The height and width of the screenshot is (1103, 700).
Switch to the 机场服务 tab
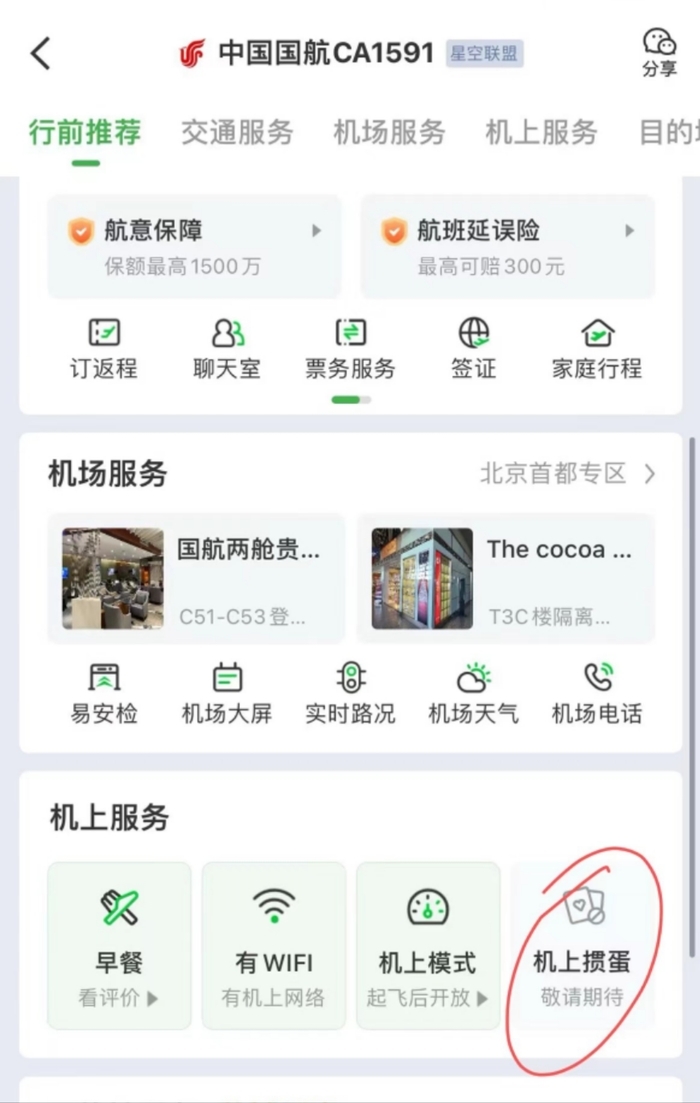coord(389,132)
